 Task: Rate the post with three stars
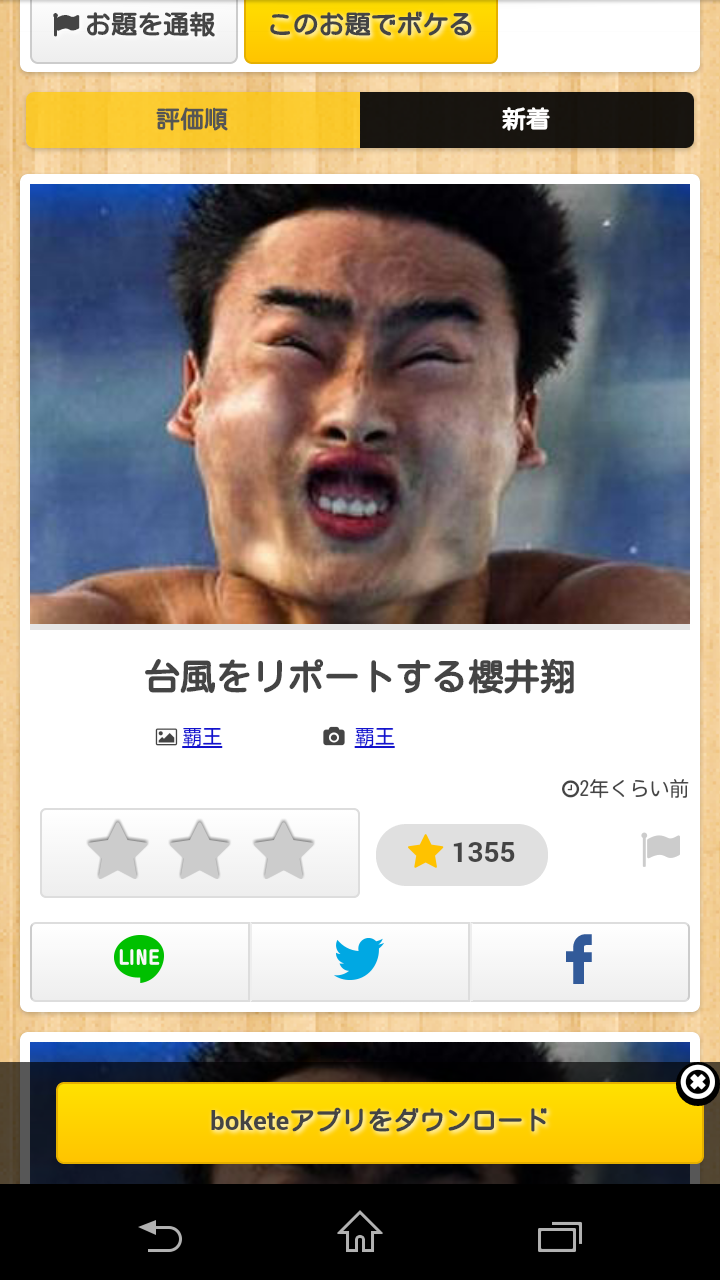click(284, 851)
